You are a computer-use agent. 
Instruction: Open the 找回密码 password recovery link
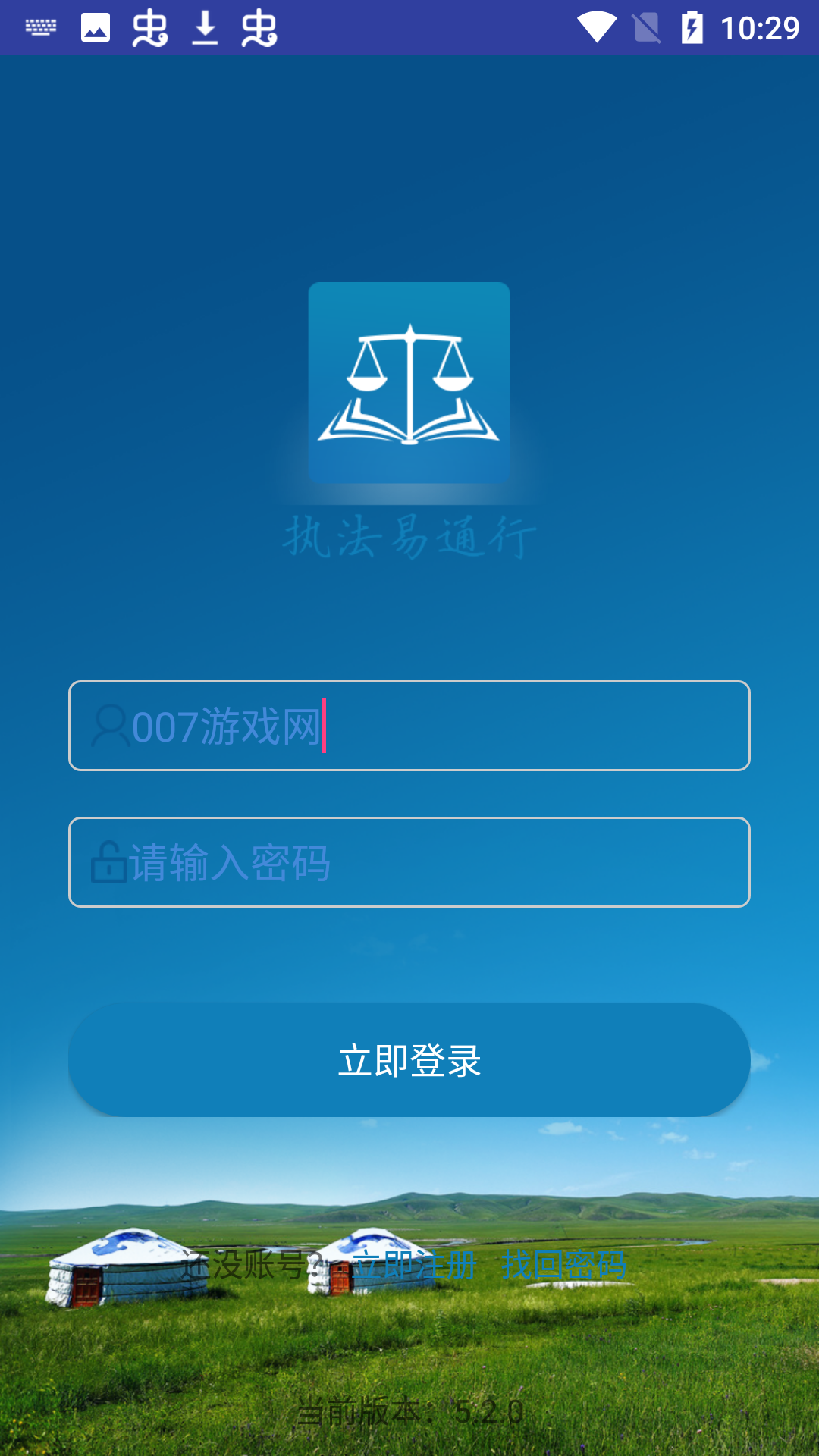click(x=563, y=1266)
